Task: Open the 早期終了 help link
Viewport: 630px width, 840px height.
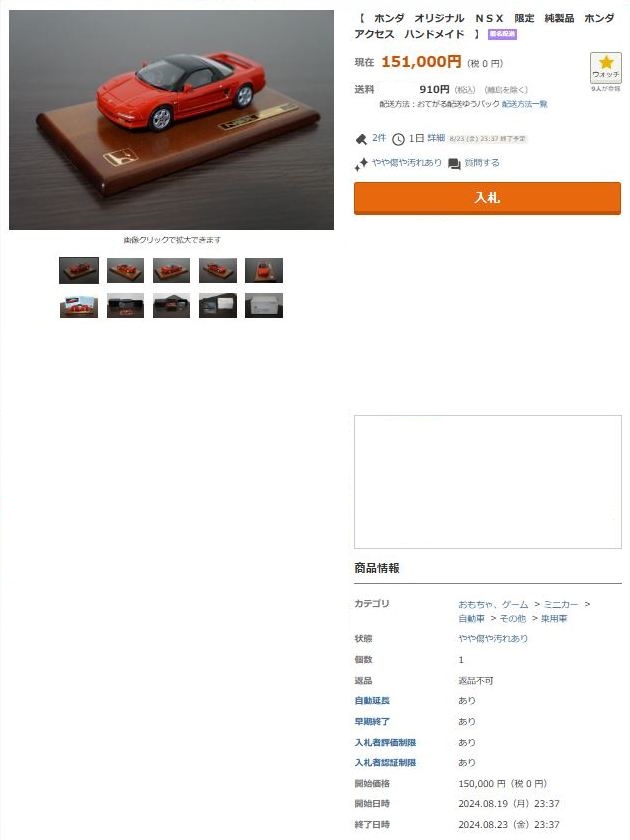Action: 372,721
